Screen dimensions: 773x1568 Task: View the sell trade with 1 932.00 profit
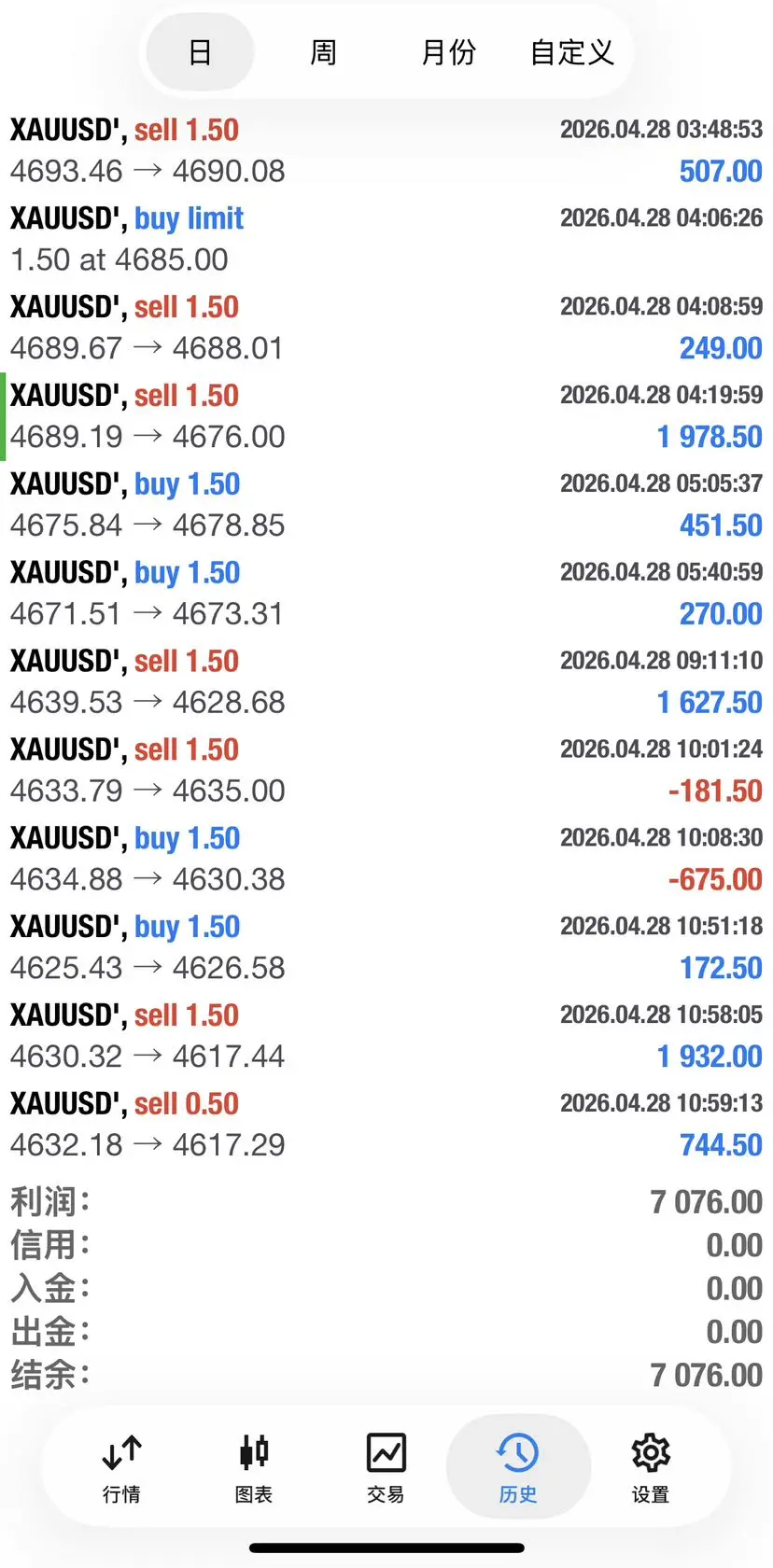pos(386,1036)
